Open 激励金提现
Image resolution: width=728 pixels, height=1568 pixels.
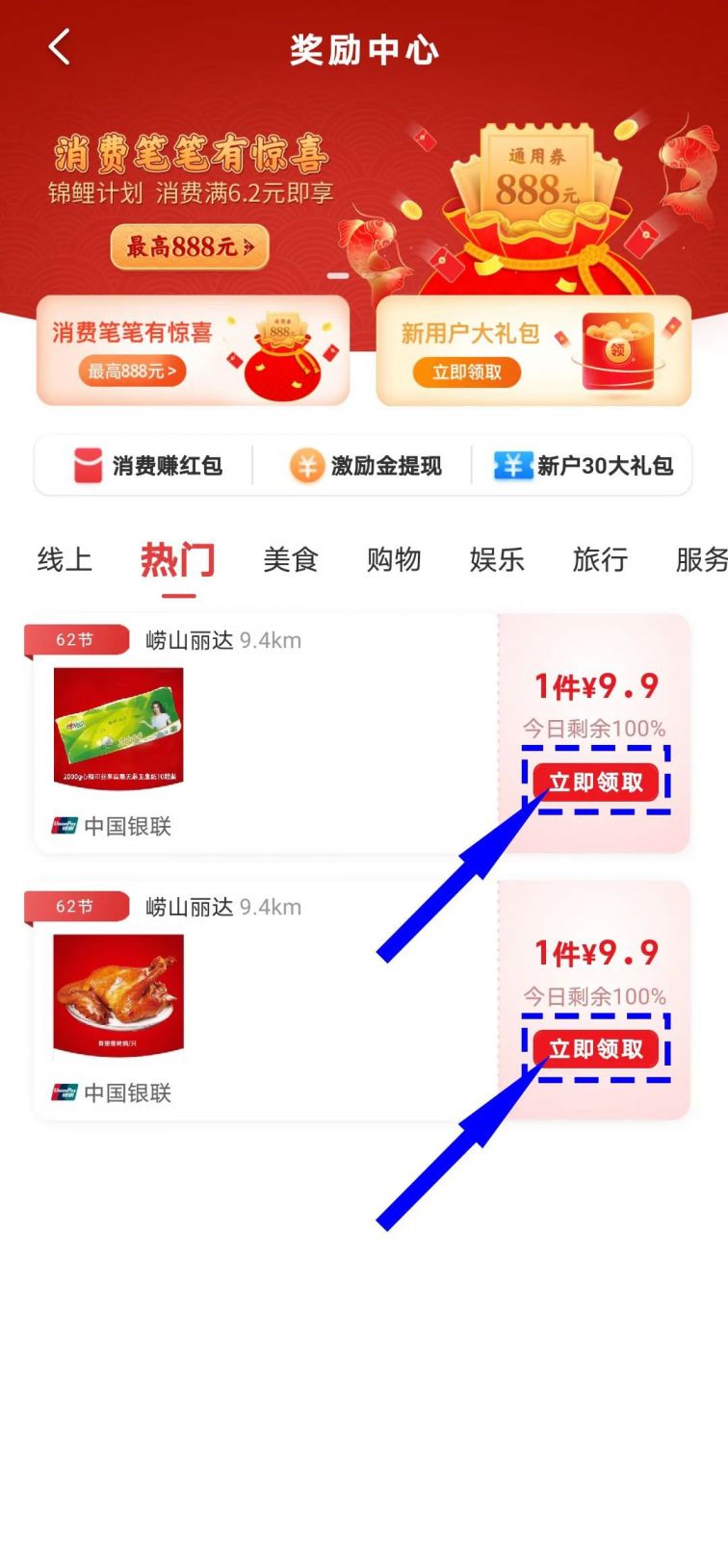pos(366,466)
